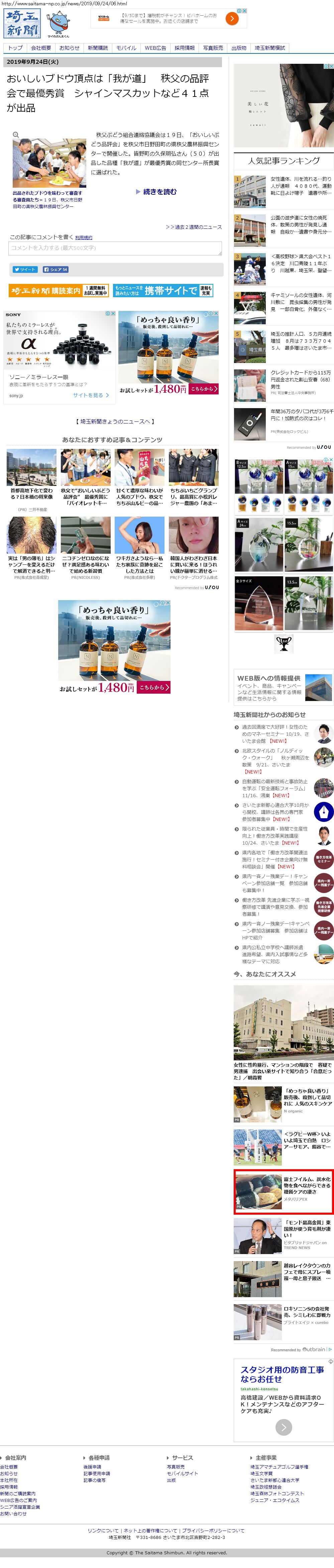Open 過去2週間のニュース link
Screen dimensions: 334x1568
[194, 227]
